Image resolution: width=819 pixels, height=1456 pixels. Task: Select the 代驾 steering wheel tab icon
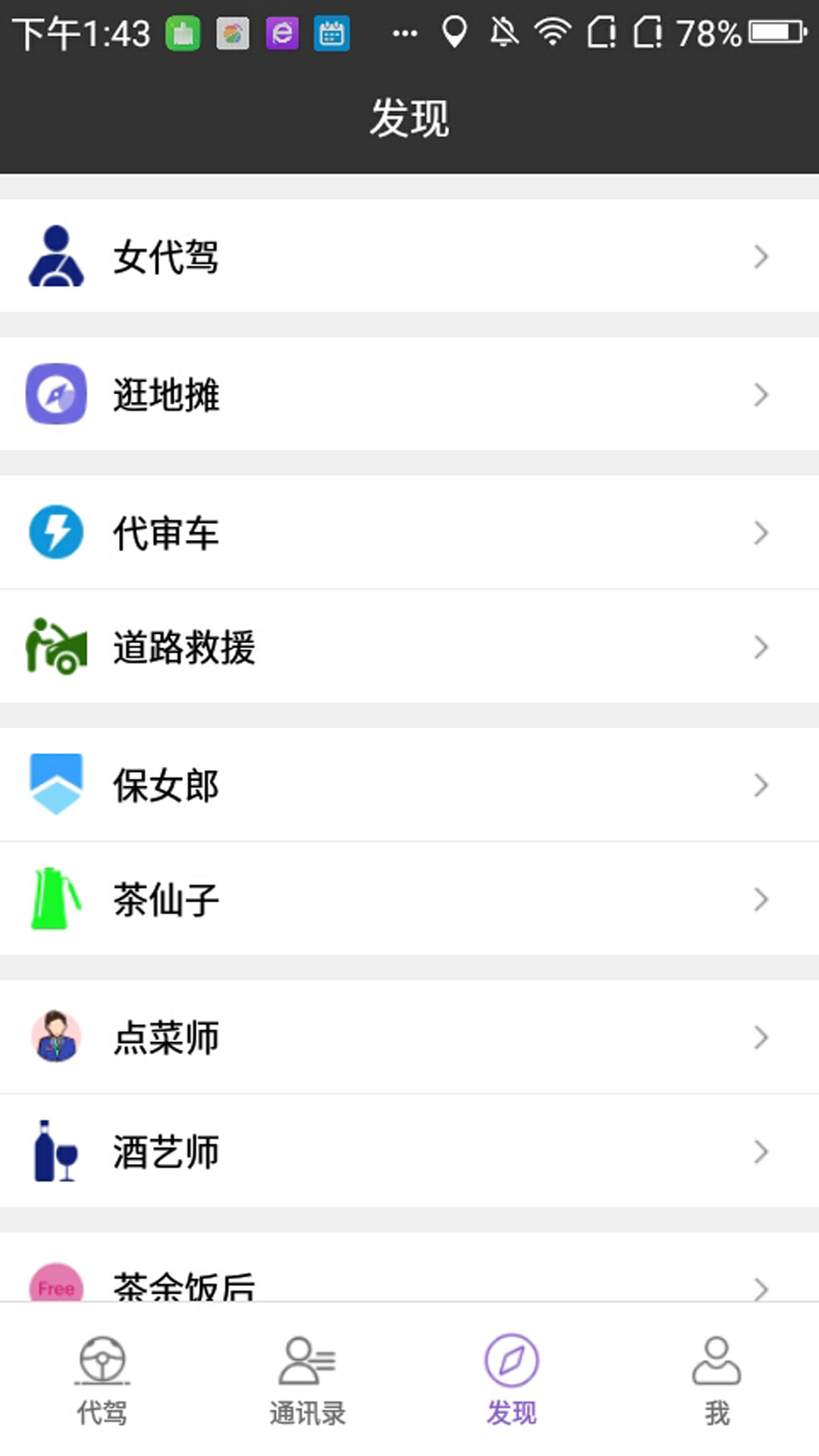coord(102,1361)
